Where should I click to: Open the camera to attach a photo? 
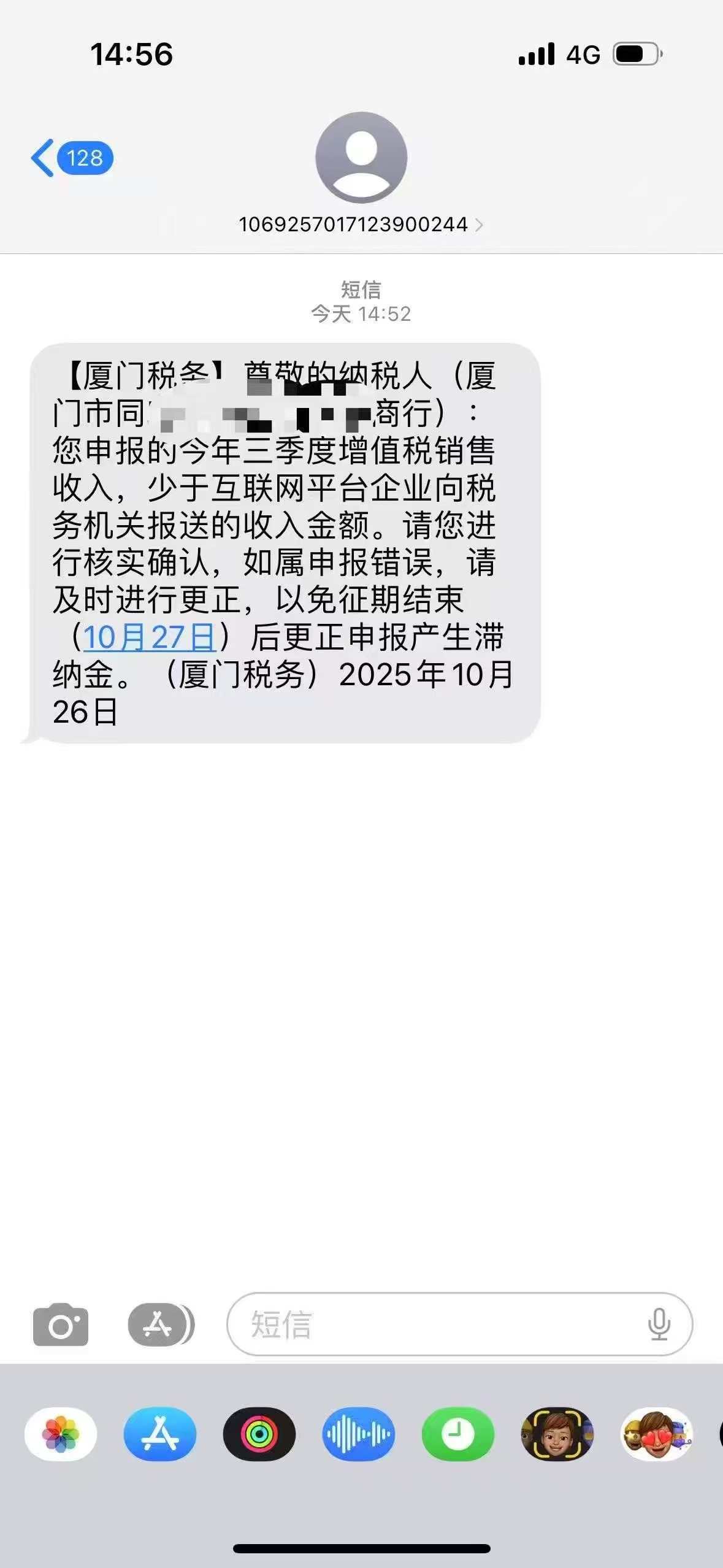click(x=61, y=1324)
